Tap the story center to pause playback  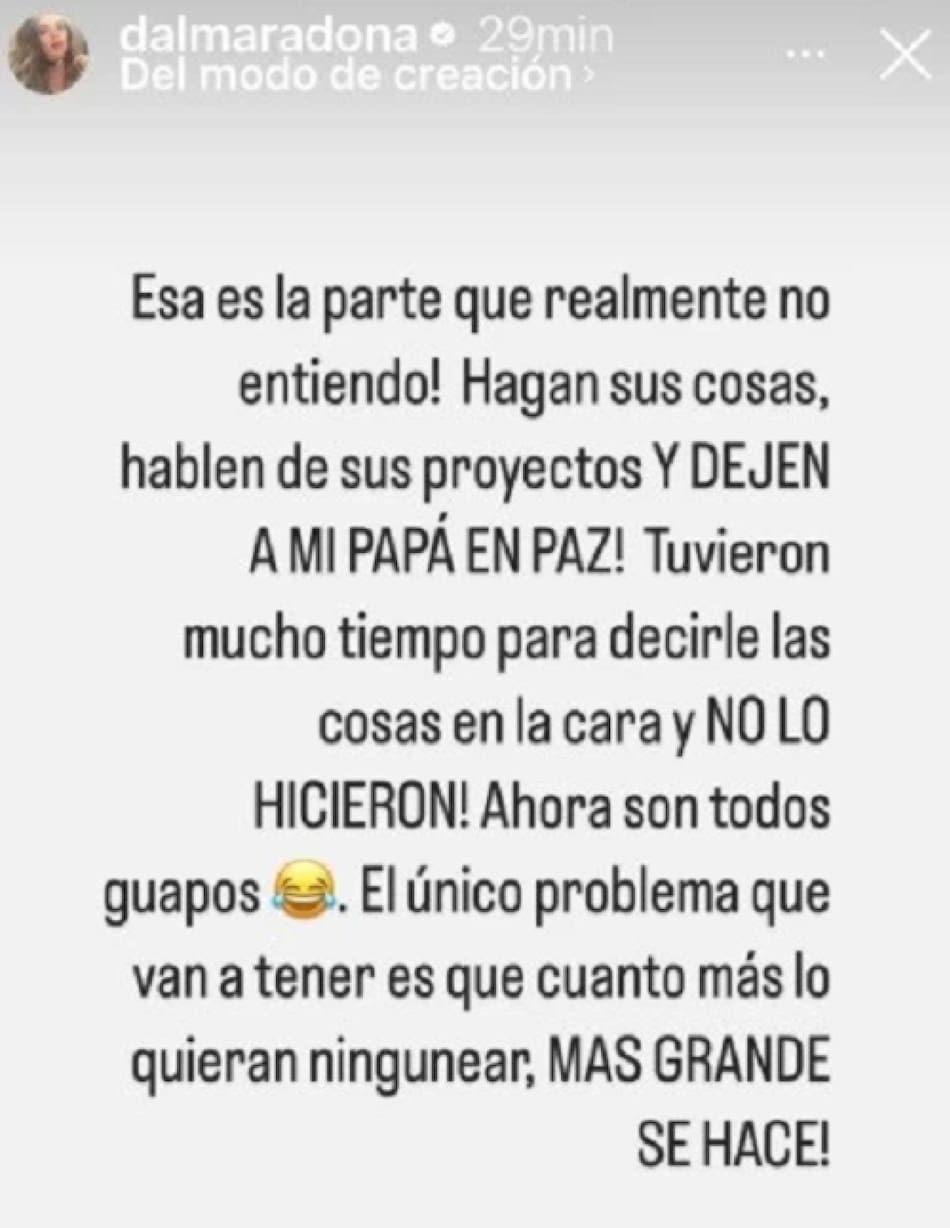point(475,614)
